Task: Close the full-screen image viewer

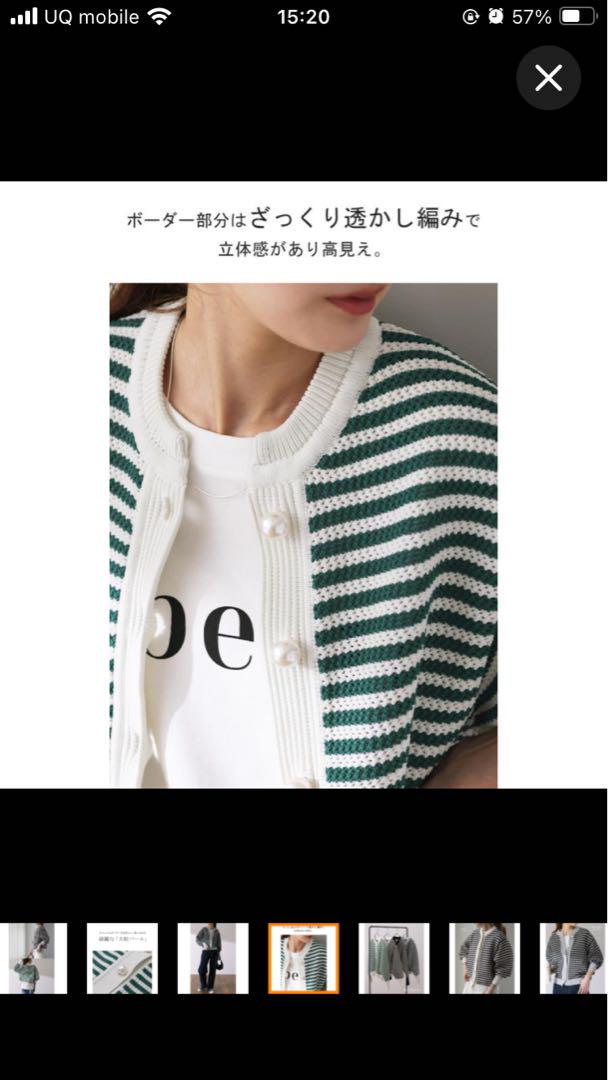Action: pos(548,78)
